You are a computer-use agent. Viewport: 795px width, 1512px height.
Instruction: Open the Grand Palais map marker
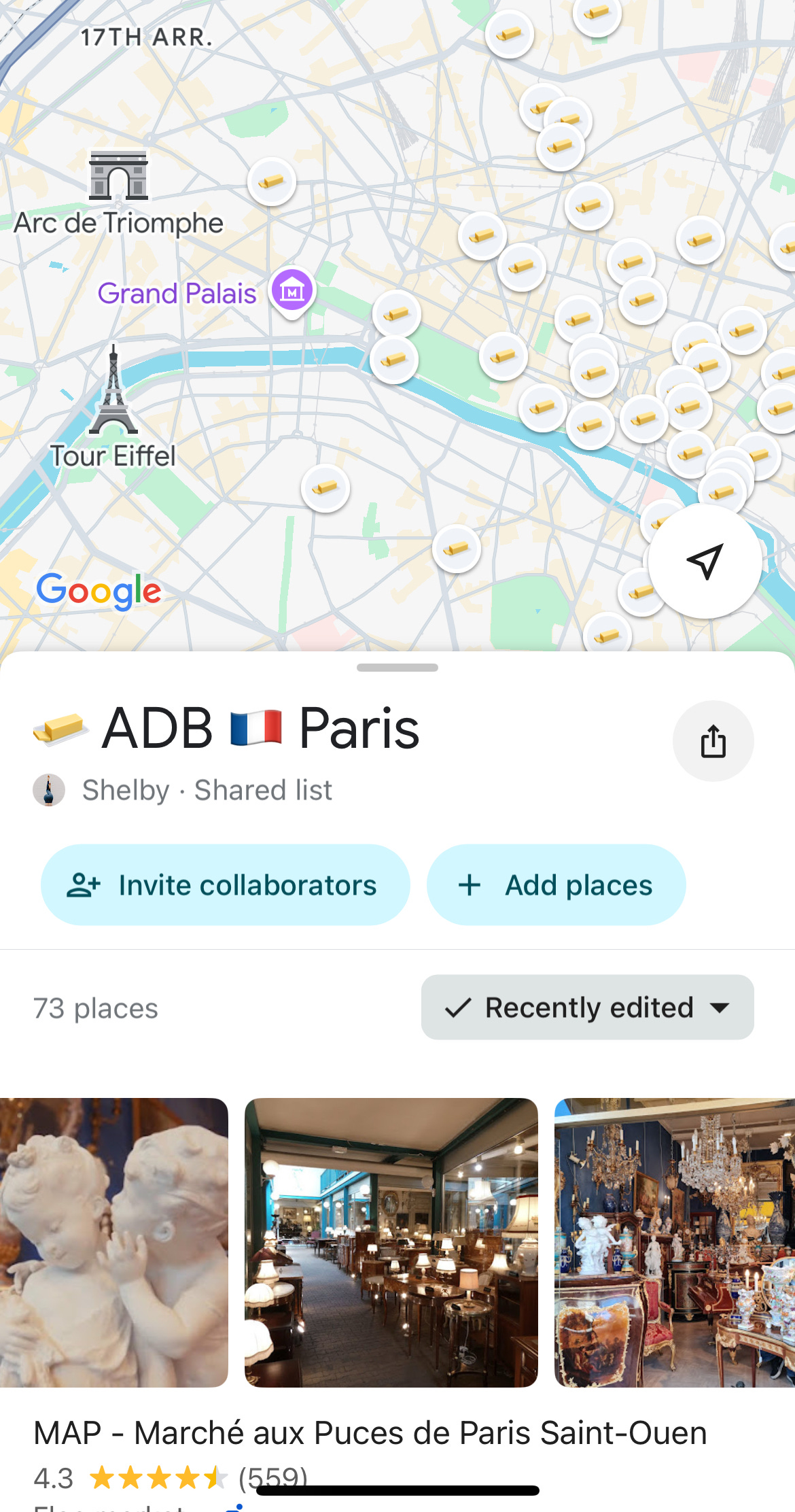coord(292,291)
